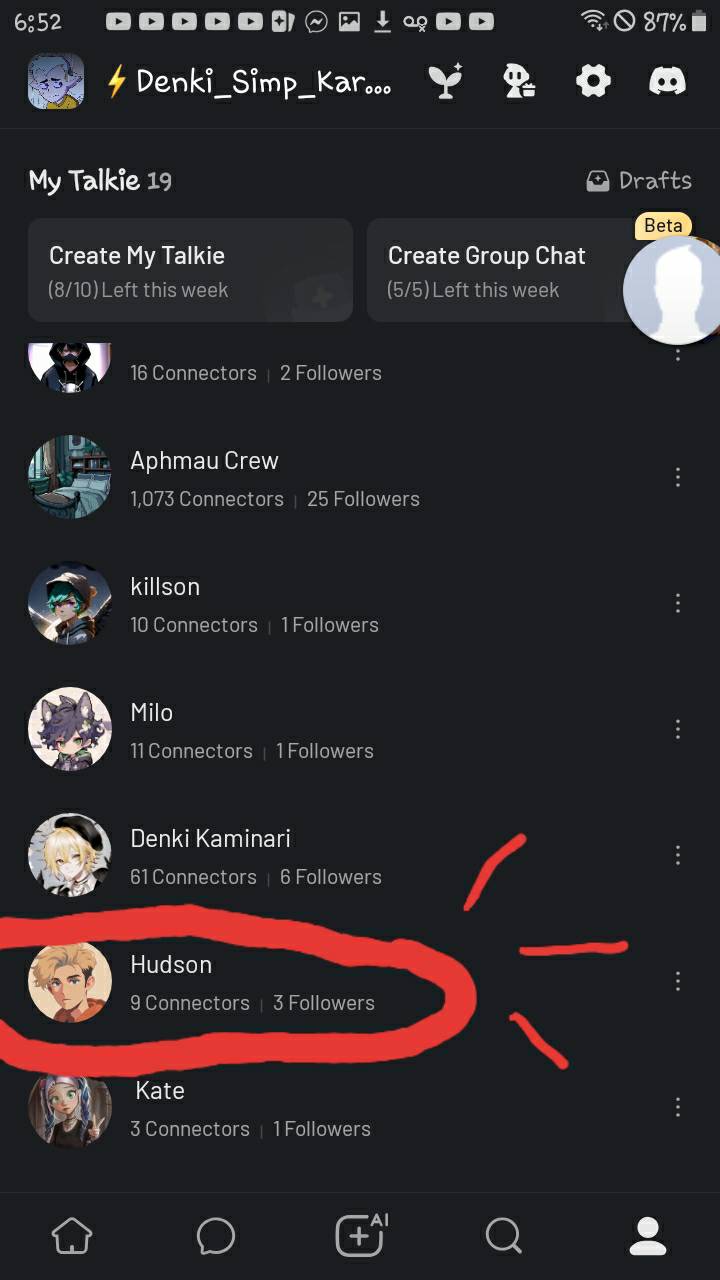The height and width of the screenshot is (1280, 720).
Task: Open the Milo talkie
Action: click(x=152, y=730)
